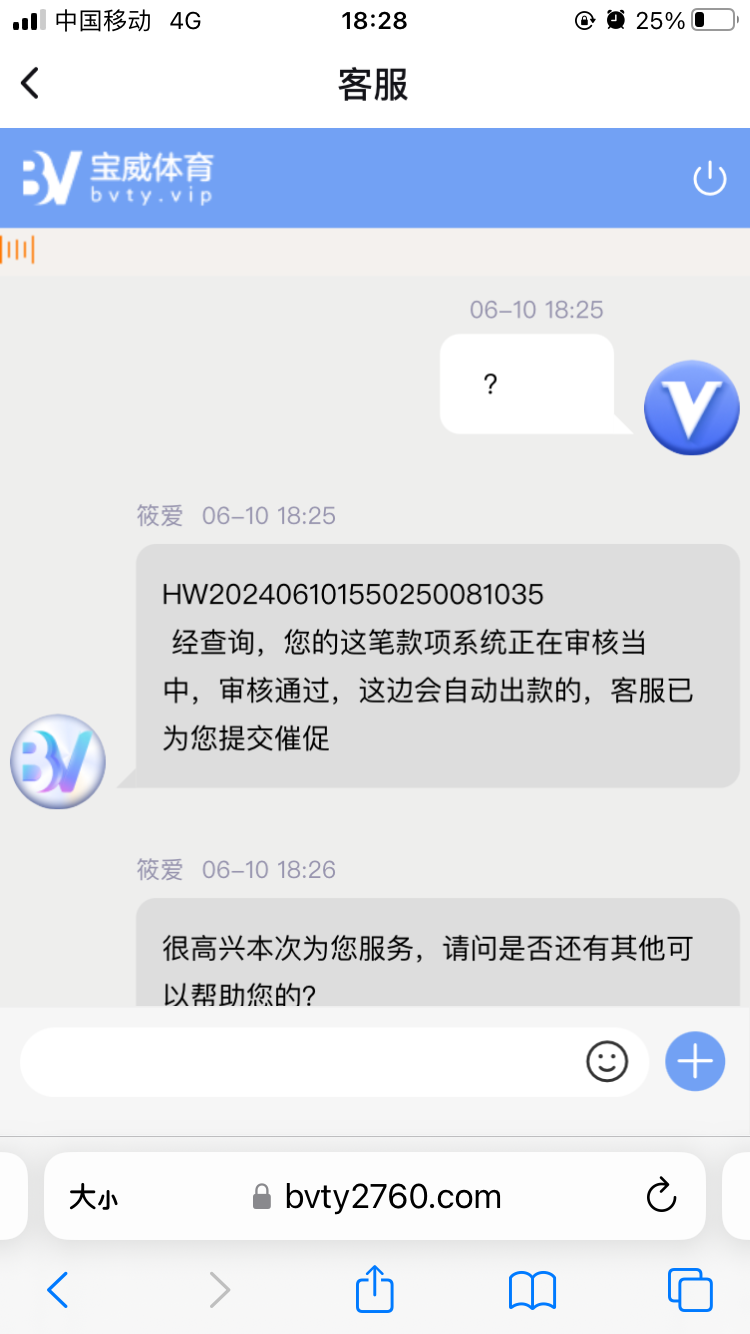Tap the 大小 page size control in the address bar
The image size is (750, 1334).
93,1196
